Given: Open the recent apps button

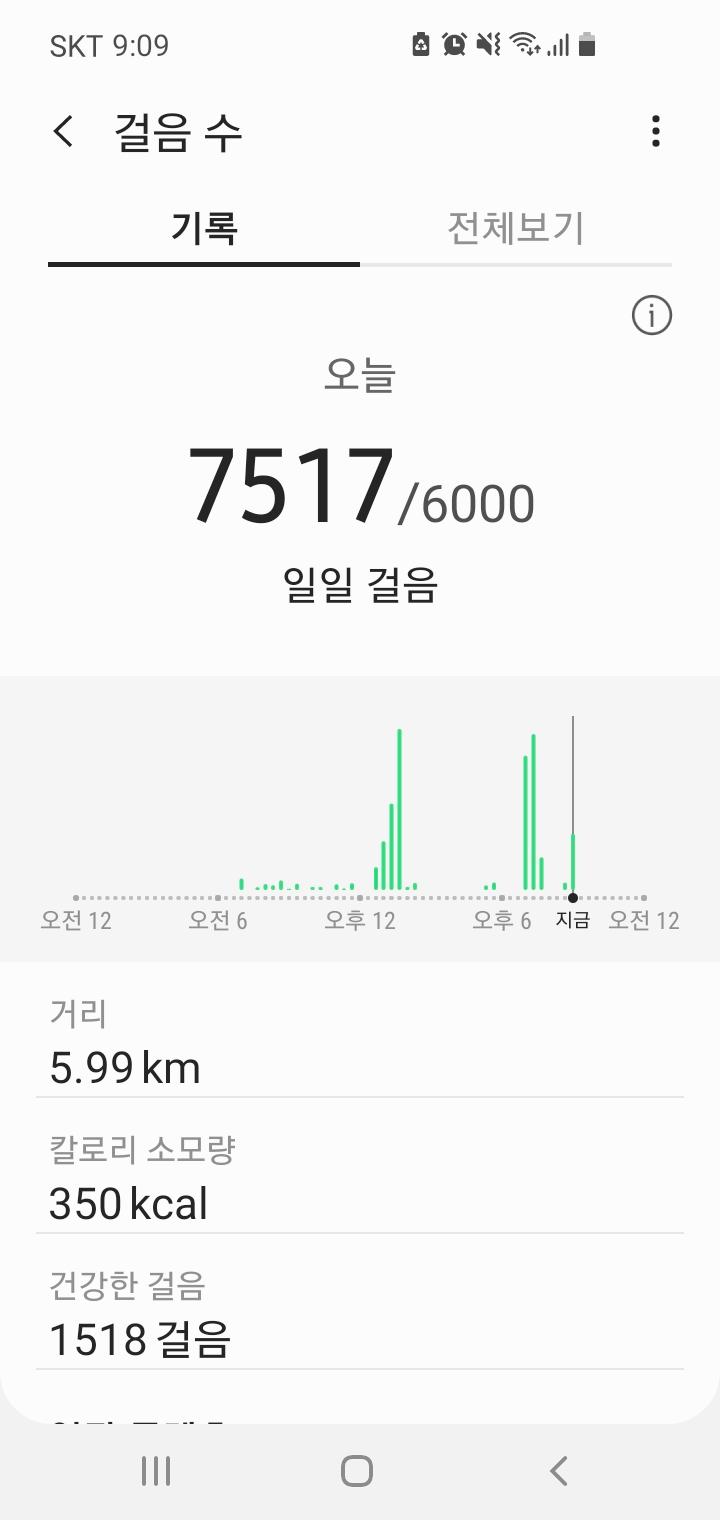Looking at the screenshot, I should [x=156, y=1471].
